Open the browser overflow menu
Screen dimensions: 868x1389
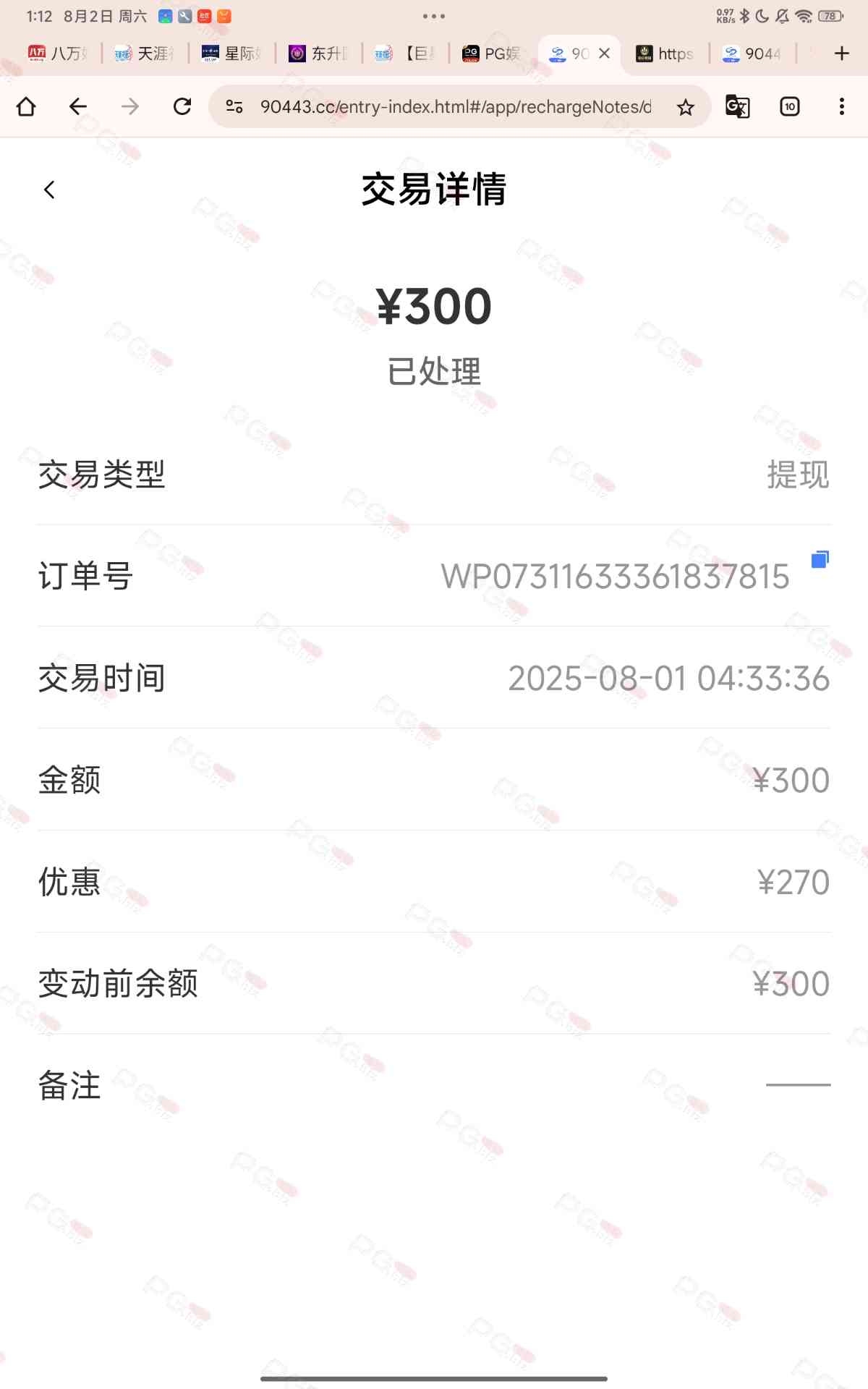[x=841, y=107]
